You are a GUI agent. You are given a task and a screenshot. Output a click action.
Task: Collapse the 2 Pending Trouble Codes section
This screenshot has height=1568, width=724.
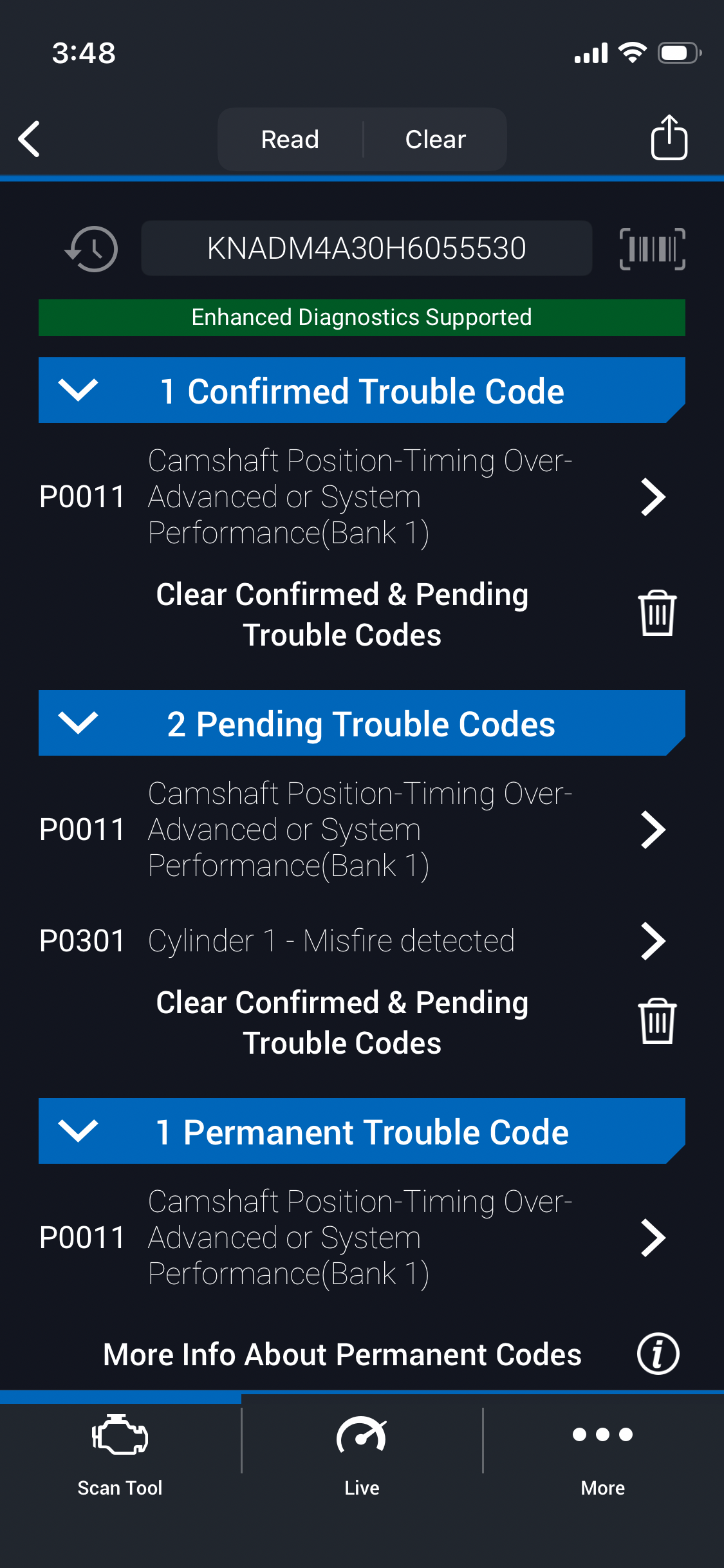(78, 723)
